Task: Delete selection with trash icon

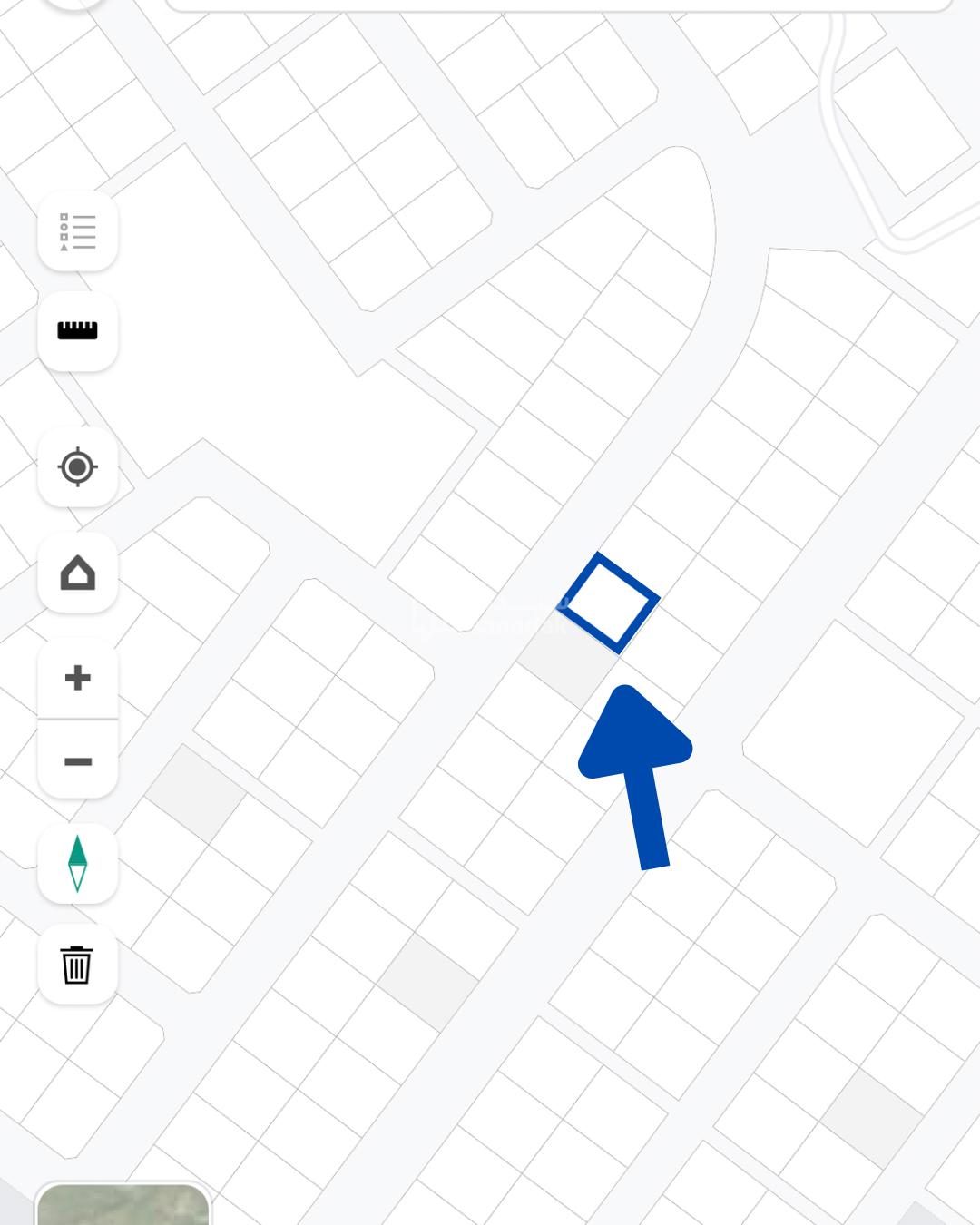Action: click(78, 965)
